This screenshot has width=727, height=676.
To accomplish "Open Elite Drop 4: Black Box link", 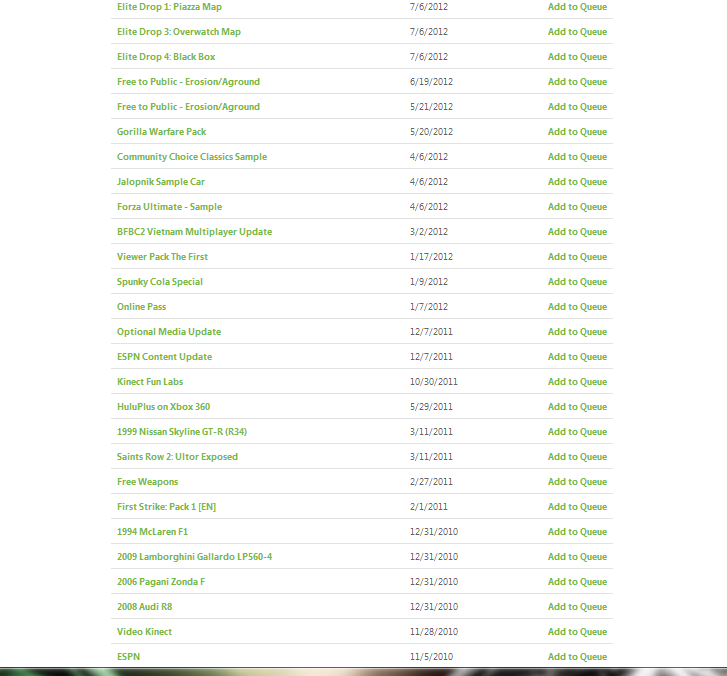I will pos(167,57).
